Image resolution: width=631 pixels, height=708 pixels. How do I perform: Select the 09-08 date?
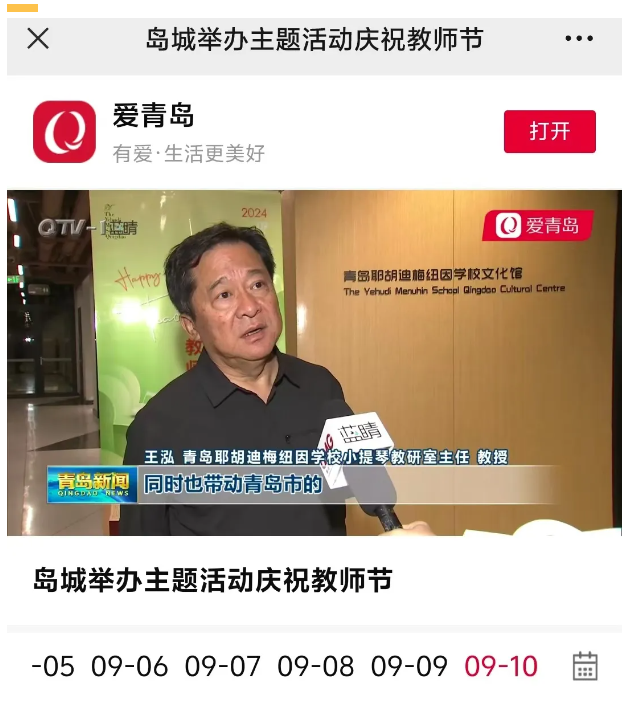tap(316, 666)
